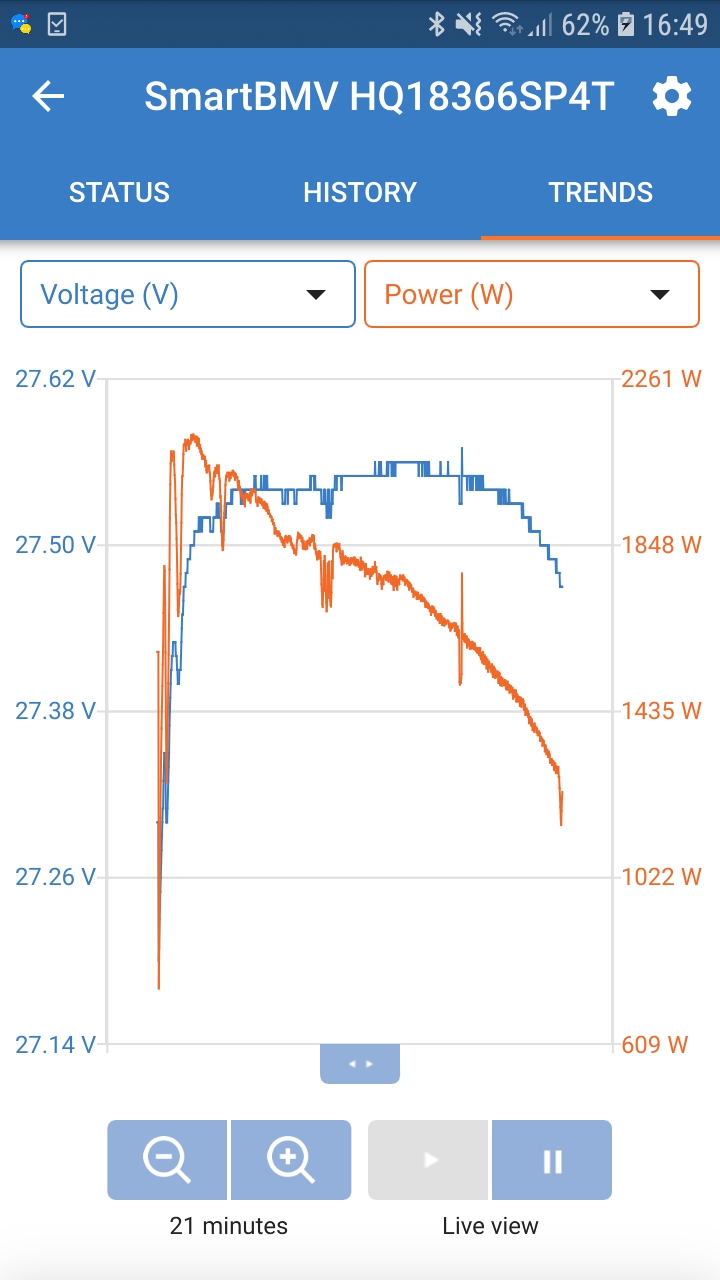Tap the graph scroll handle

point(360,1064)
